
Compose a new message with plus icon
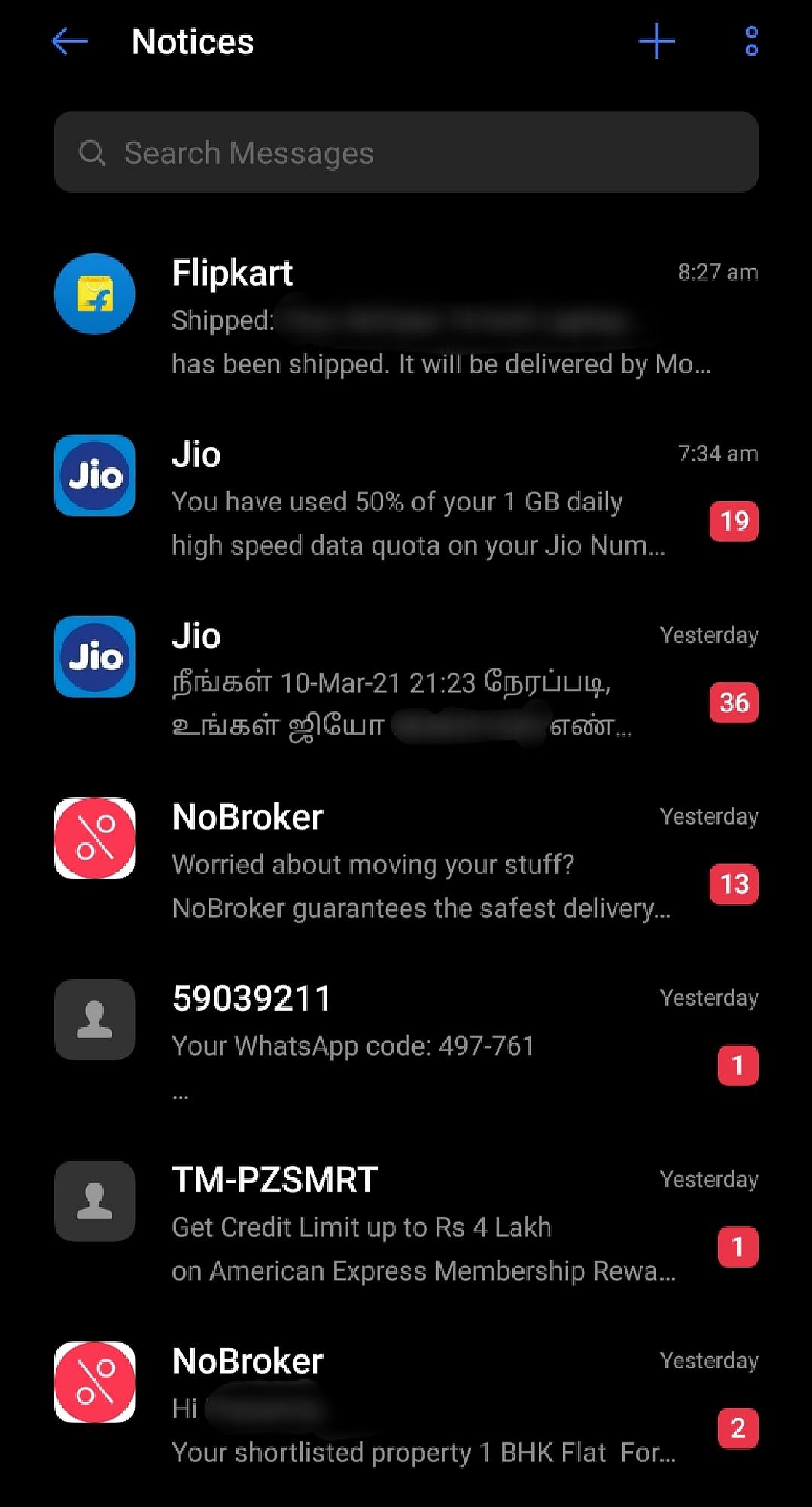[x=656, y=41]
